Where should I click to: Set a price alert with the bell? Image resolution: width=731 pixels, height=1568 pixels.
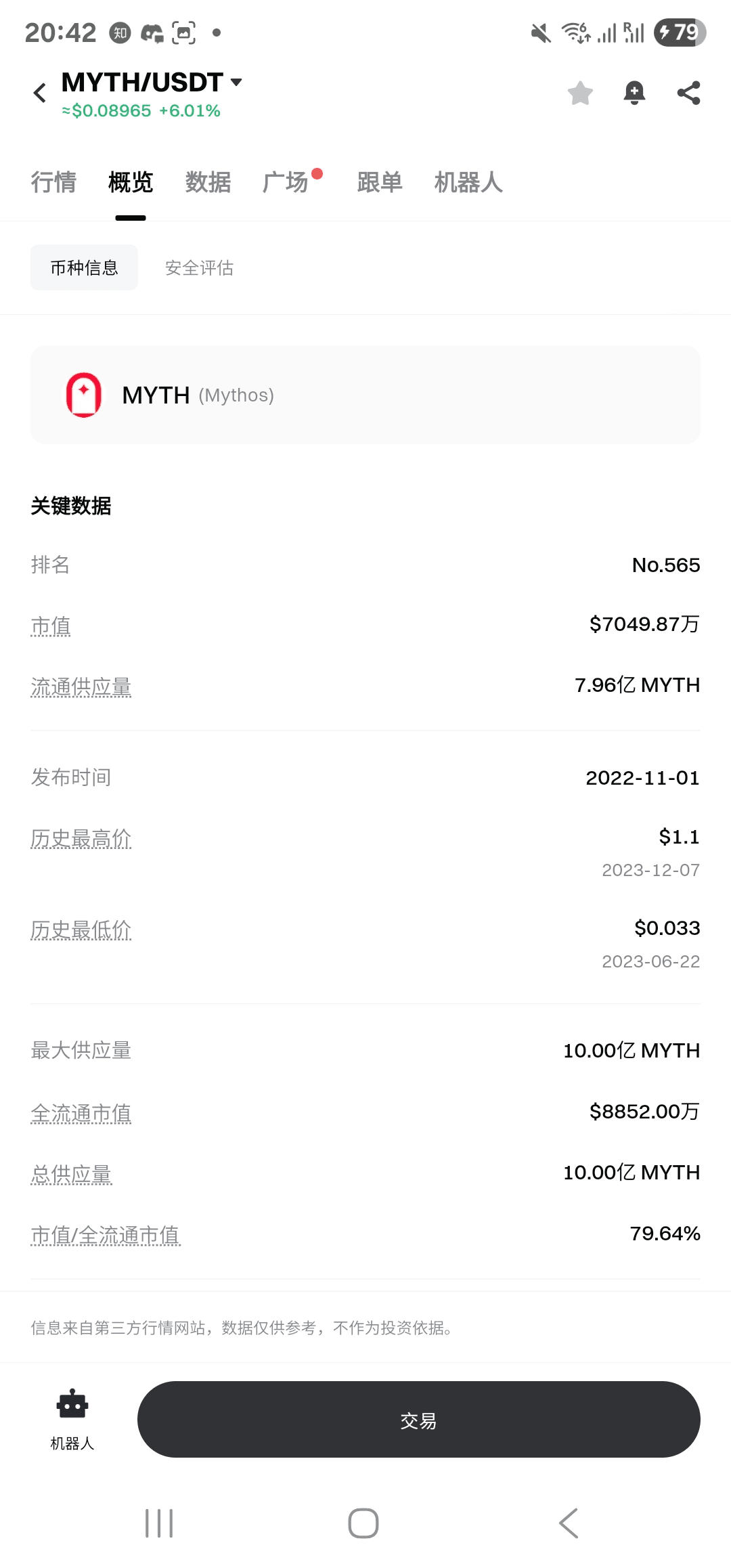click(x=634, y=93)
